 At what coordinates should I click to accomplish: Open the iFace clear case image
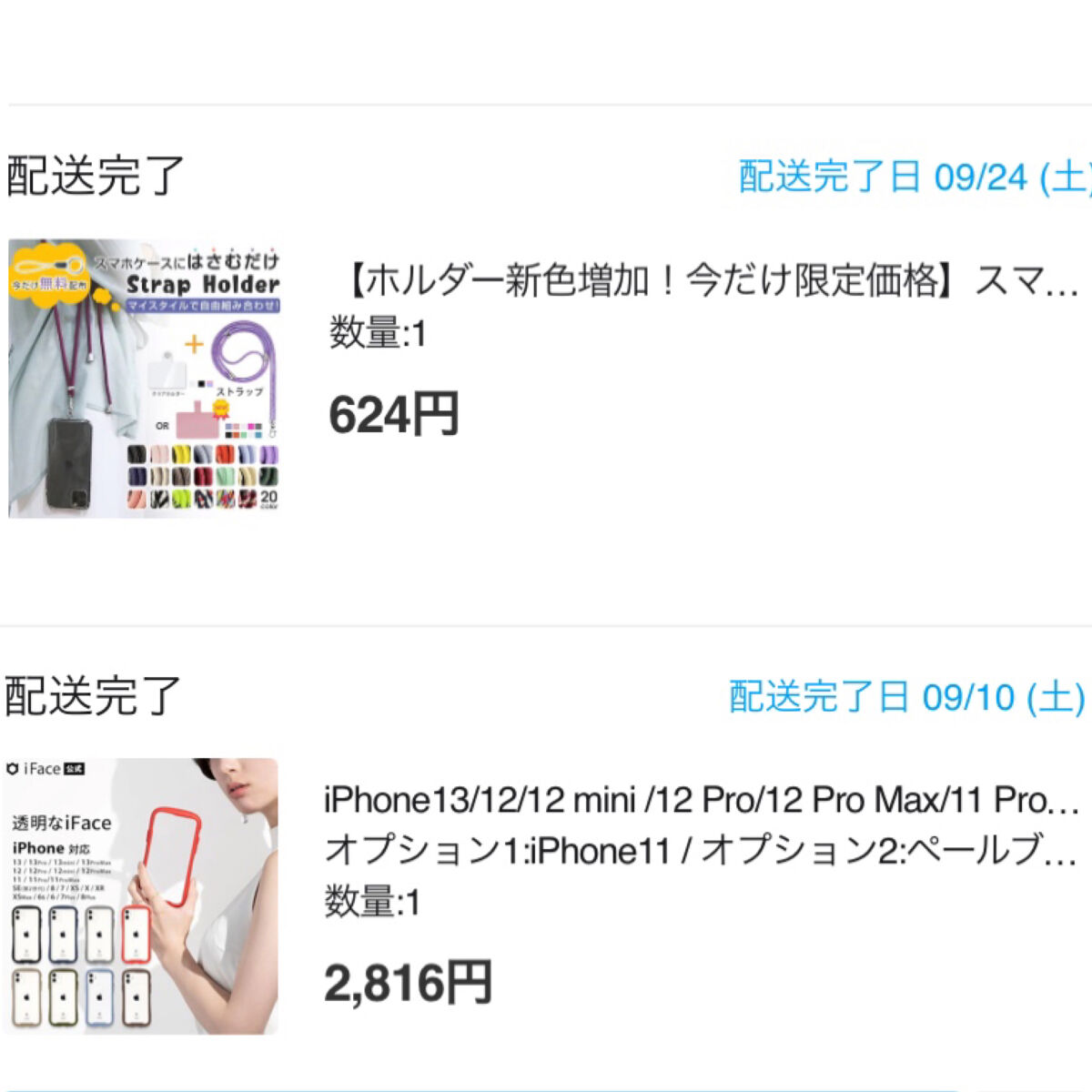point(141,895)
